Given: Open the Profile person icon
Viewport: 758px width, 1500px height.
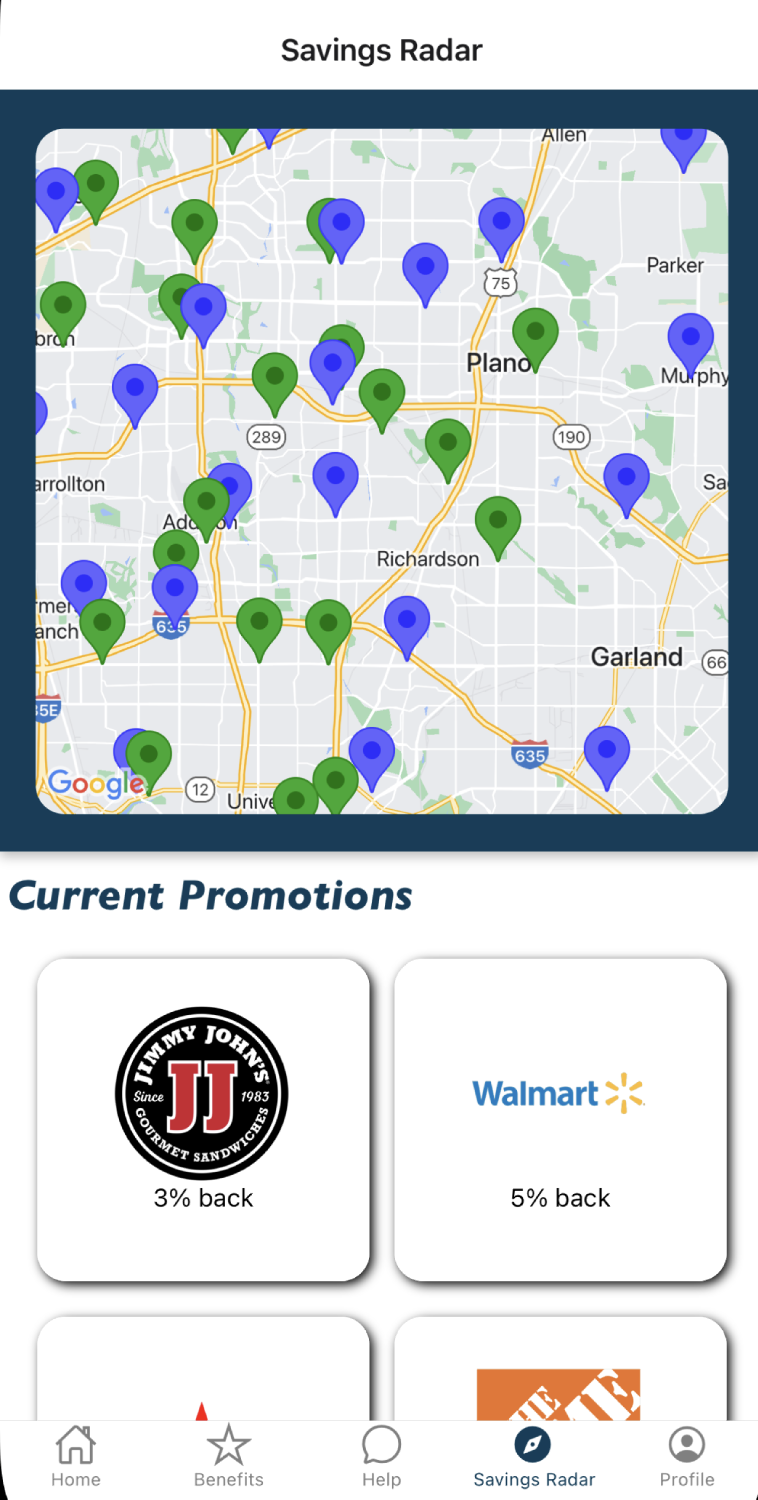Looking at the screenshot, I should click(686, 1444).
